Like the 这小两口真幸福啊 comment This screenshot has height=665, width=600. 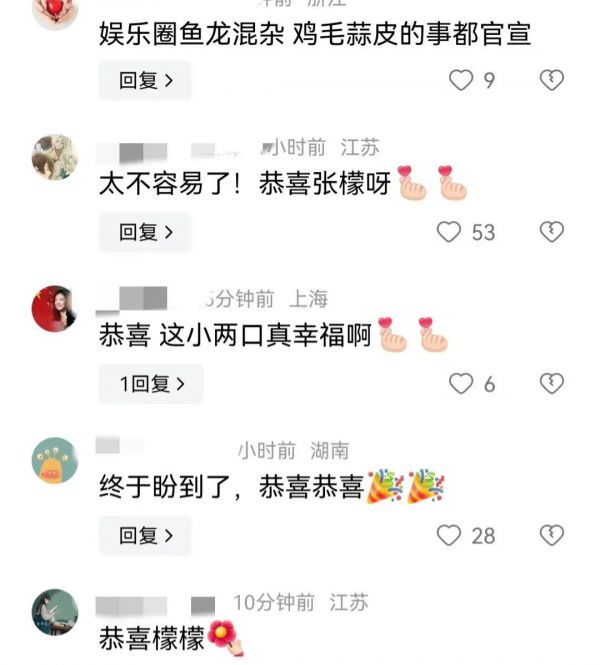[461, 384]
